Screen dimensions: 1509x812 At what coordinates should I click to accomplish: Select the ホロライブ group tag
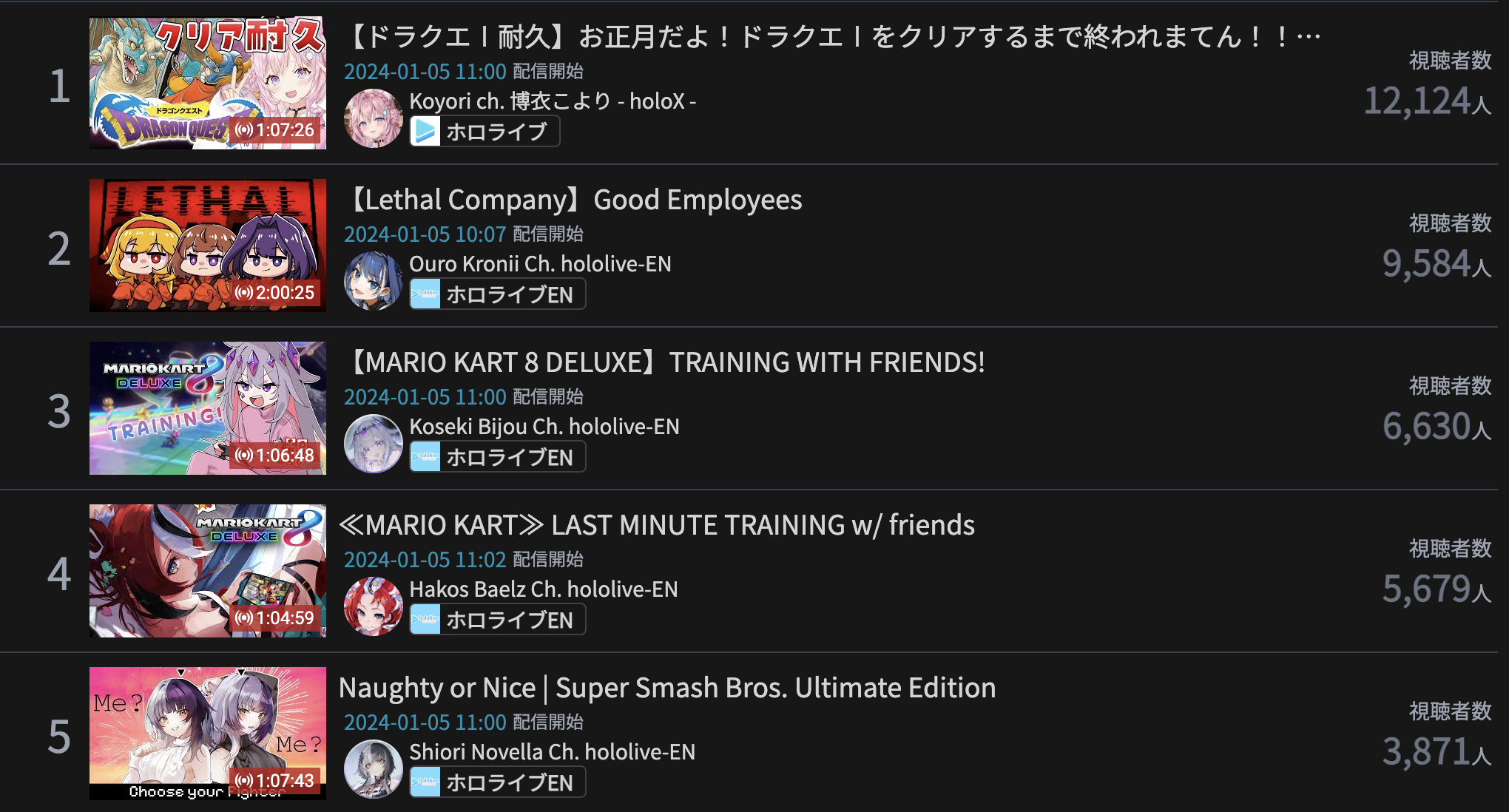[485, 132]
